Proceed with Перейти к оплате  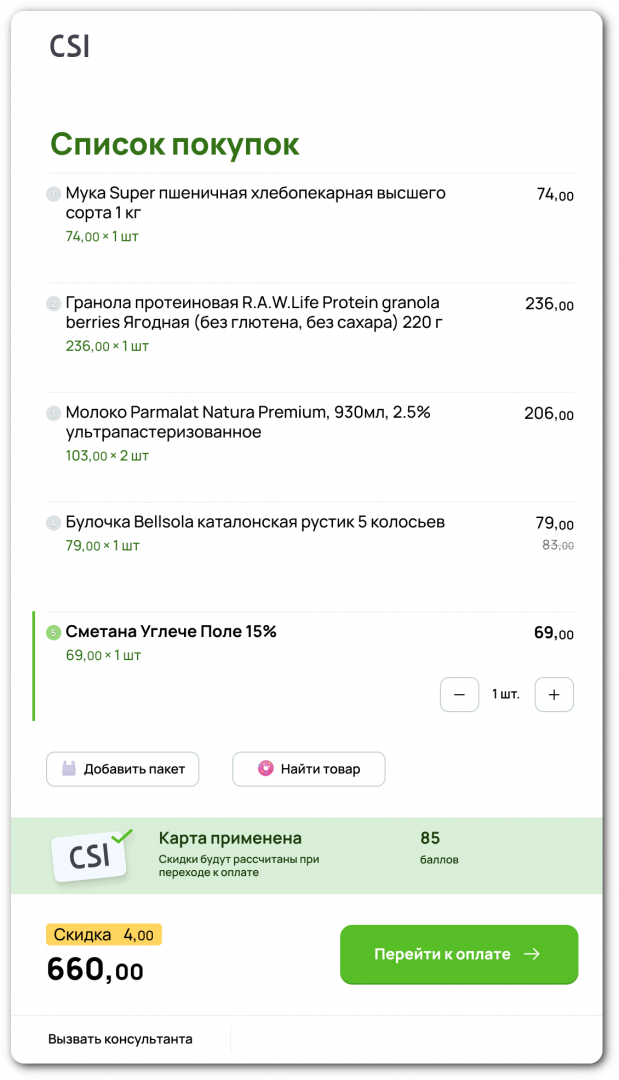click(x=459, y=954)
